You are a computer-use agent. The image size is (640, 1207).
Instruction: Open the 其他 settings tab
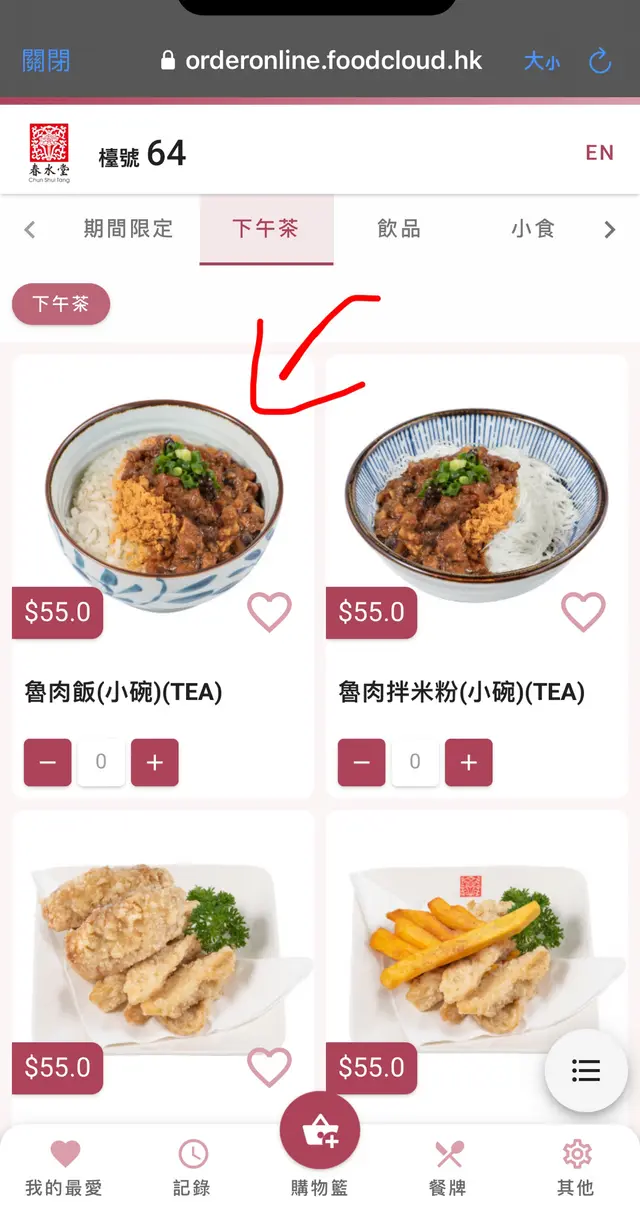click(576, 1168)
